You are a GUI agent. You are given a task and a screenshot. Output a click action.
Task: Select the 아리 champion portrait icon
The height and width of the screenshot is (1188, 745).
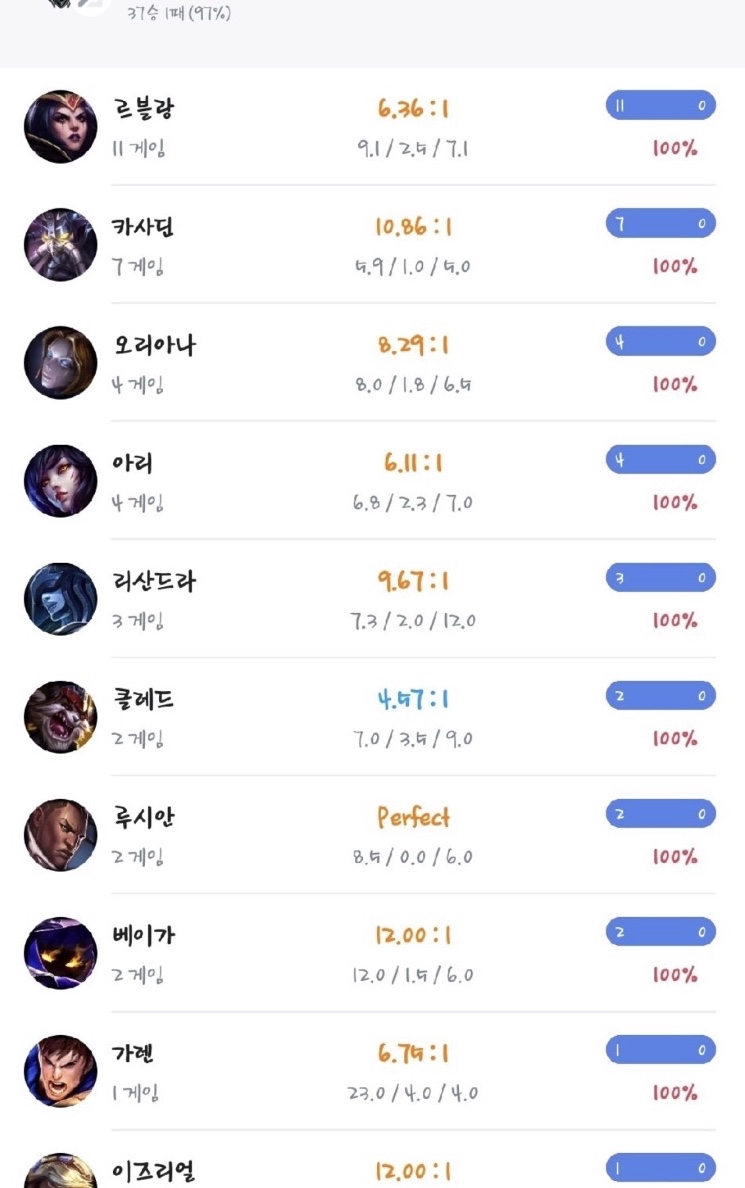[60, 481]
